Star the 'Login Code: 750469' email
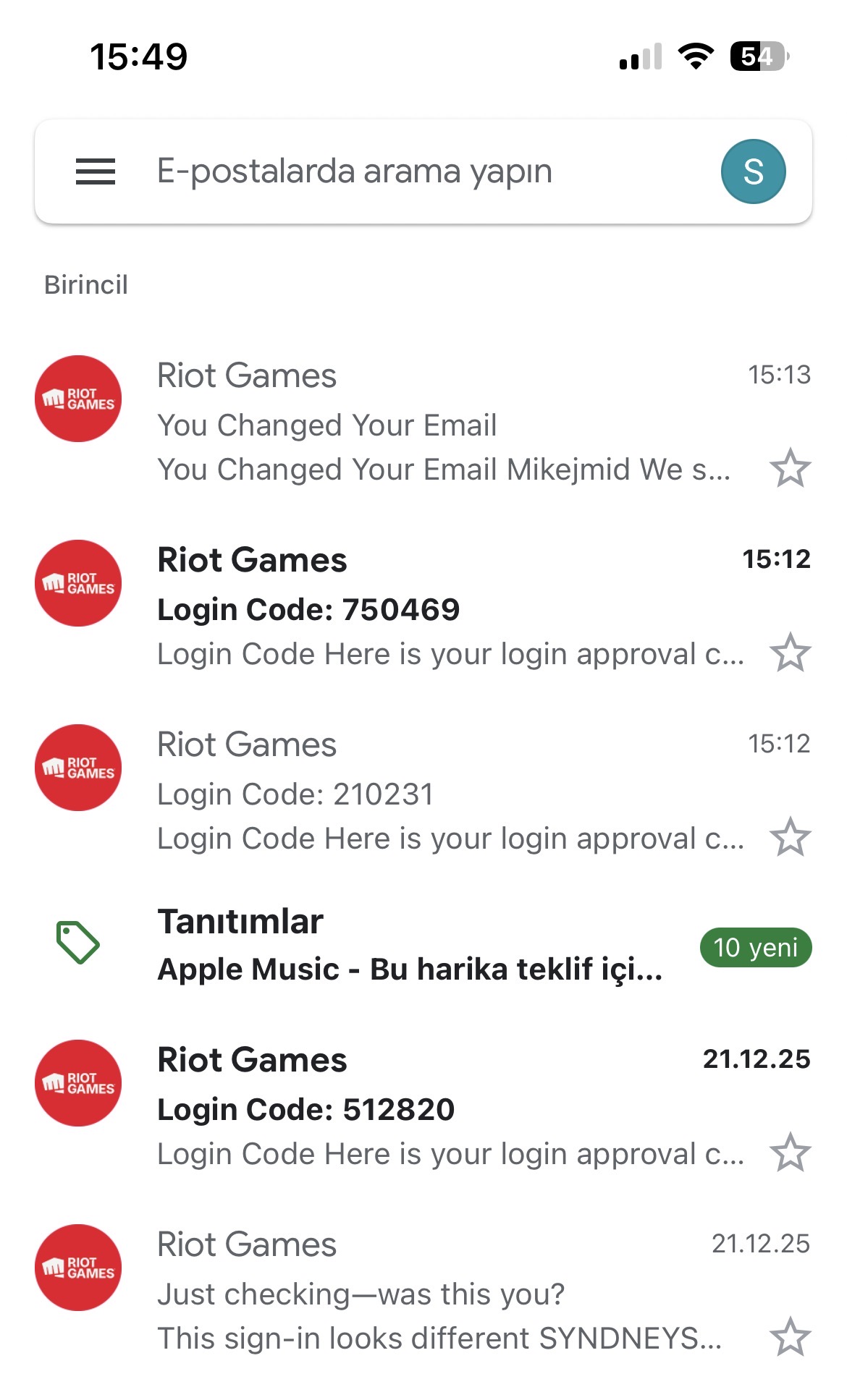Viewport: 847px width, 1400px height. [790, 653]
